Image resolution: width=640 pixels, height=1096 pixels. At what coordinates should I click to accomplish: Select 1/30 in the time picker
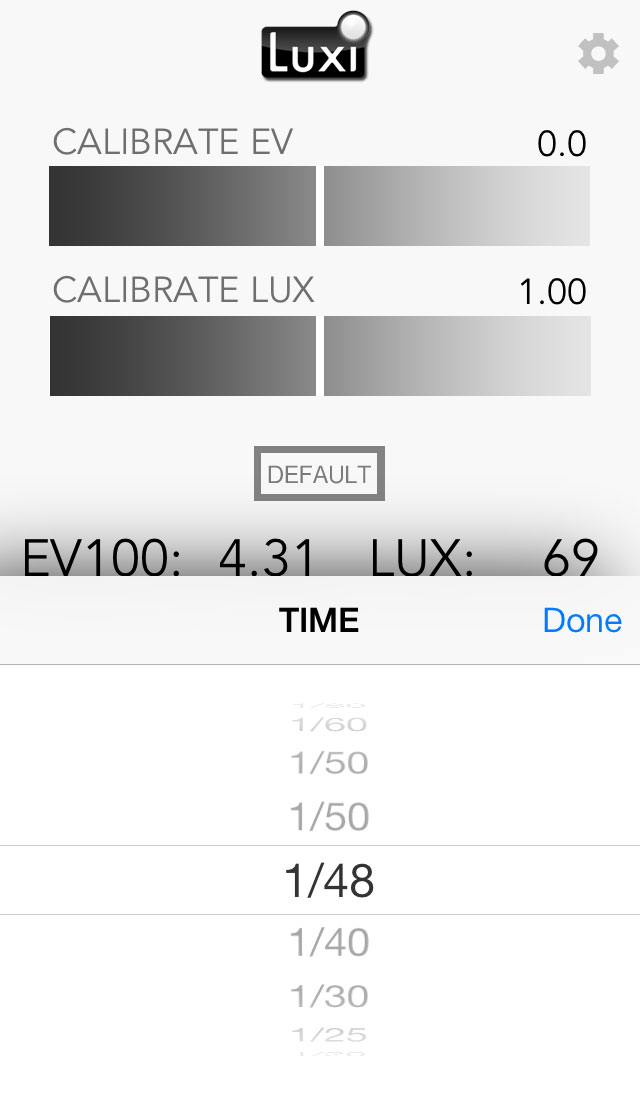(x=329, y=996)
